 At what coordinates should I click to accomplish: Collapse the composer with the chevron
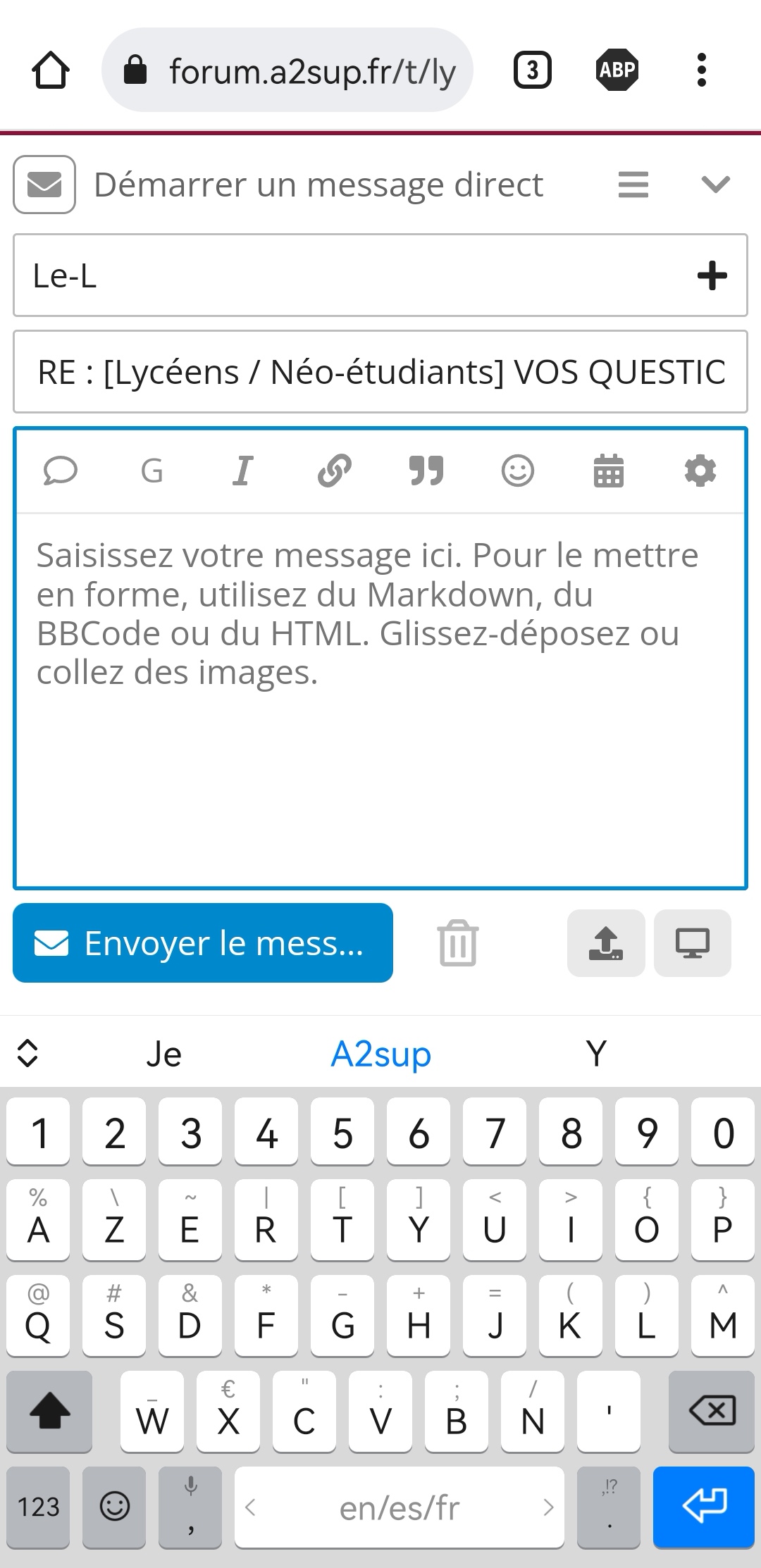click(716, 185)
